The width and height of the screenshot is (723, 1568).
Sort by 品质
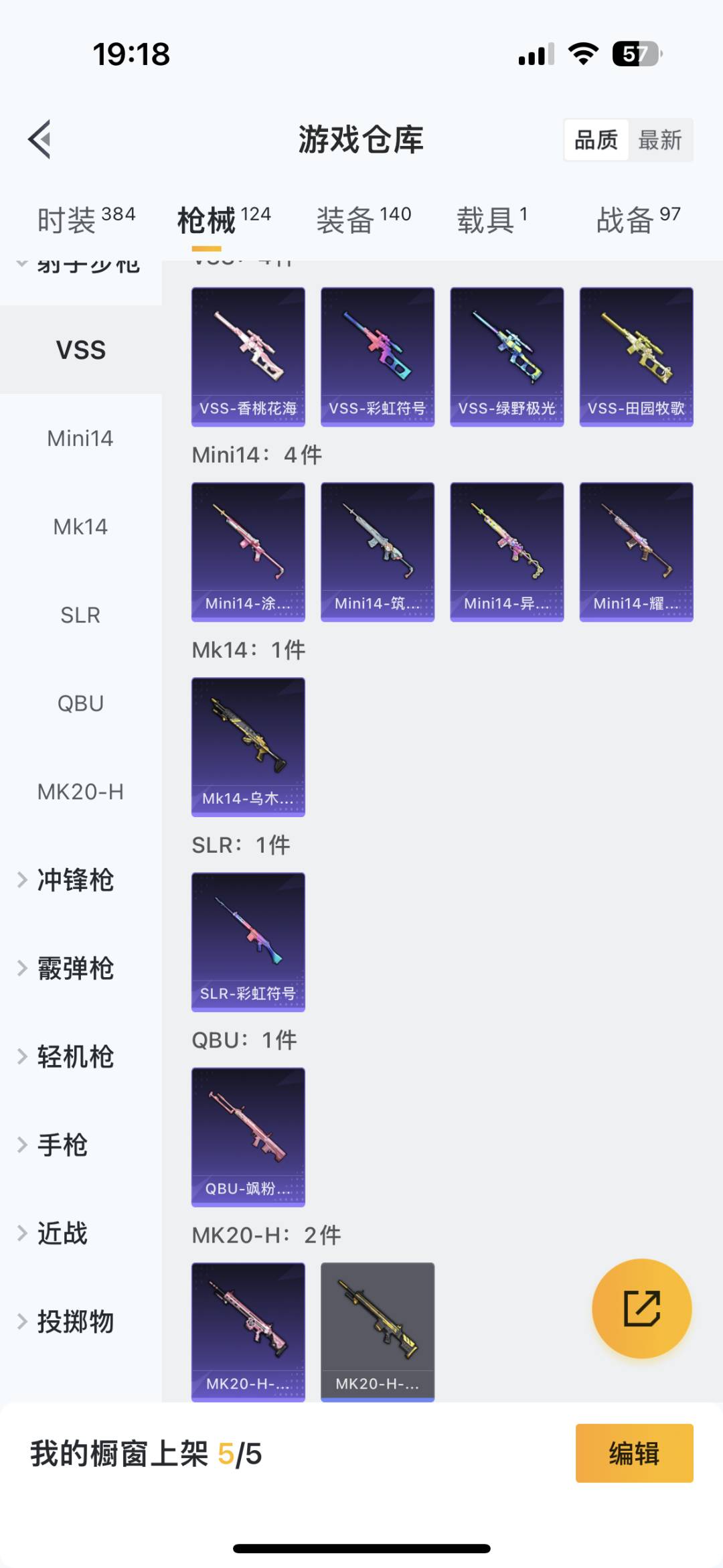pyautogui.click(x=596, y=140)
